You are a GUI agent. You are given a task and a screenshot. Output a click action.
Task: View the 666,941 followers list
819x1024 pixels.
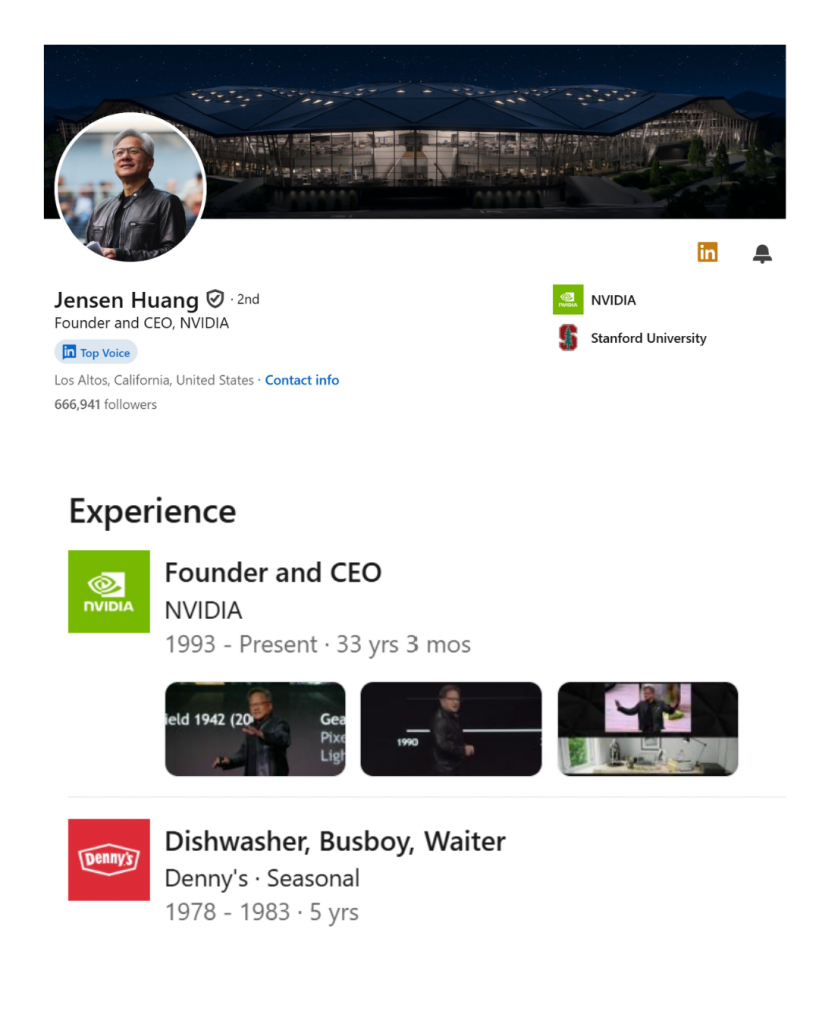(x=105, y=404)
